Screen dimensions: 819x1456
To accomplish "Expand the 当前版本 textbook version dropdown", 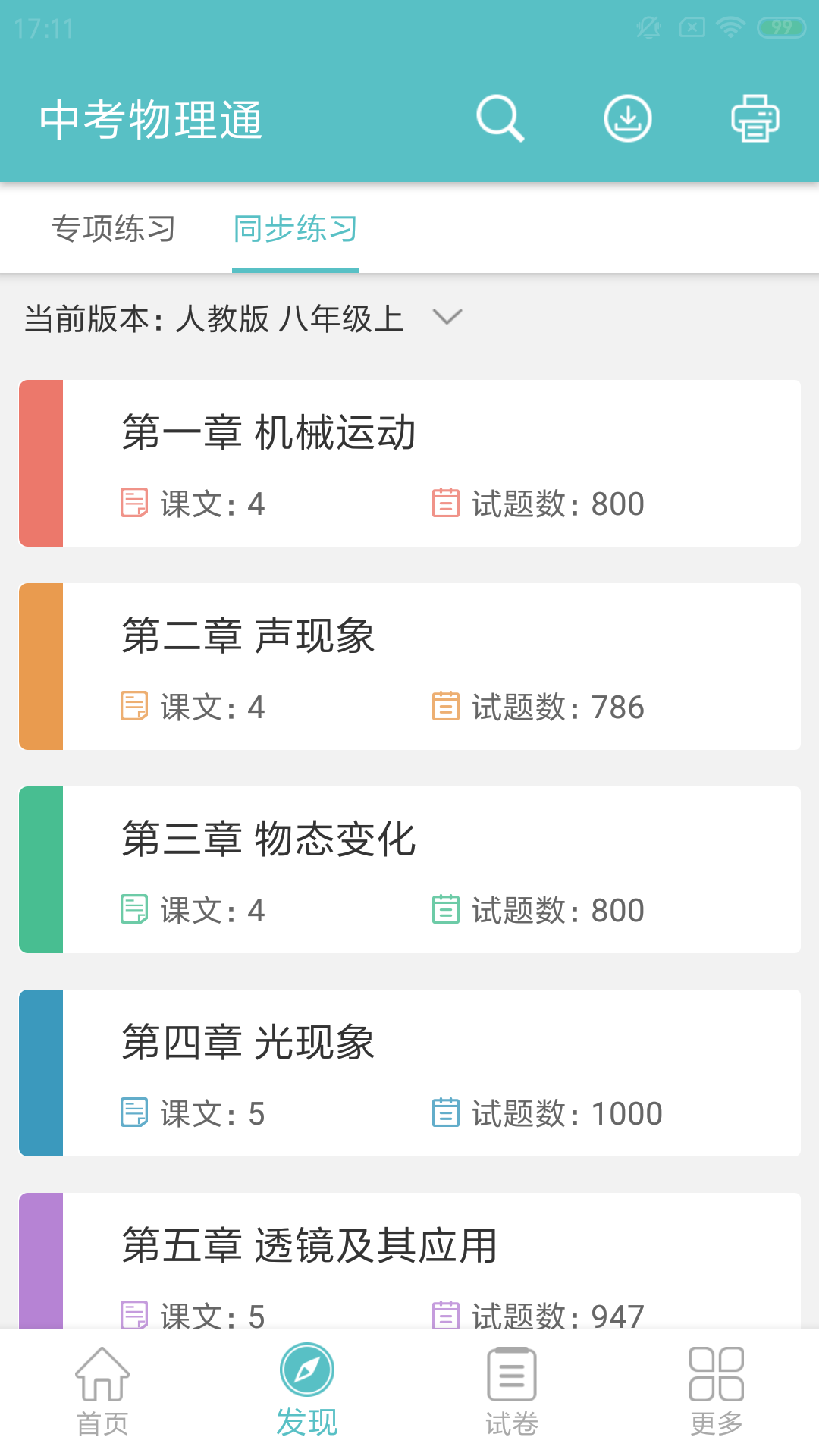I will tap(212, 318).
